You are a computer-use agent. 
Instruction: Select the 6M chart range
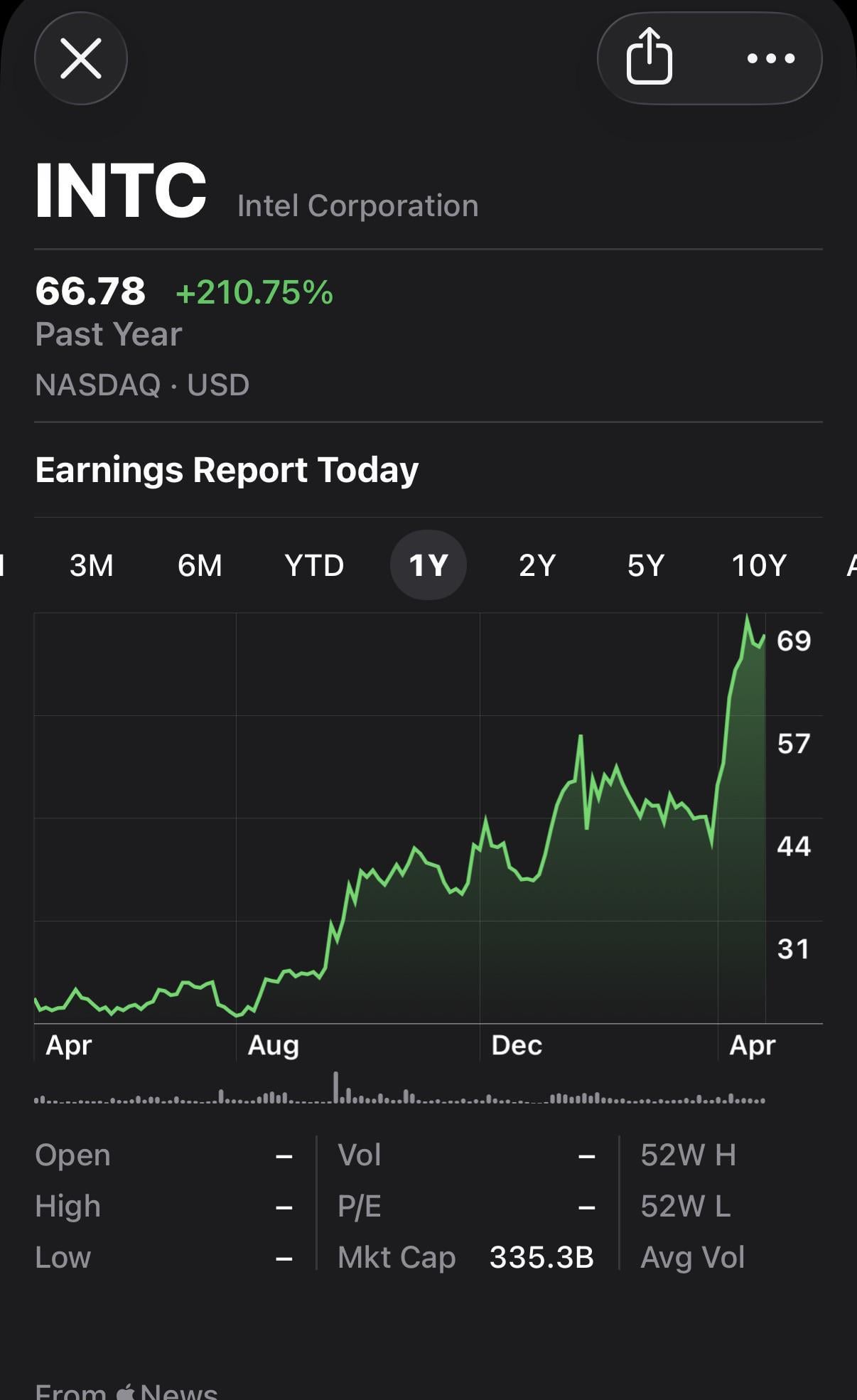200,566
